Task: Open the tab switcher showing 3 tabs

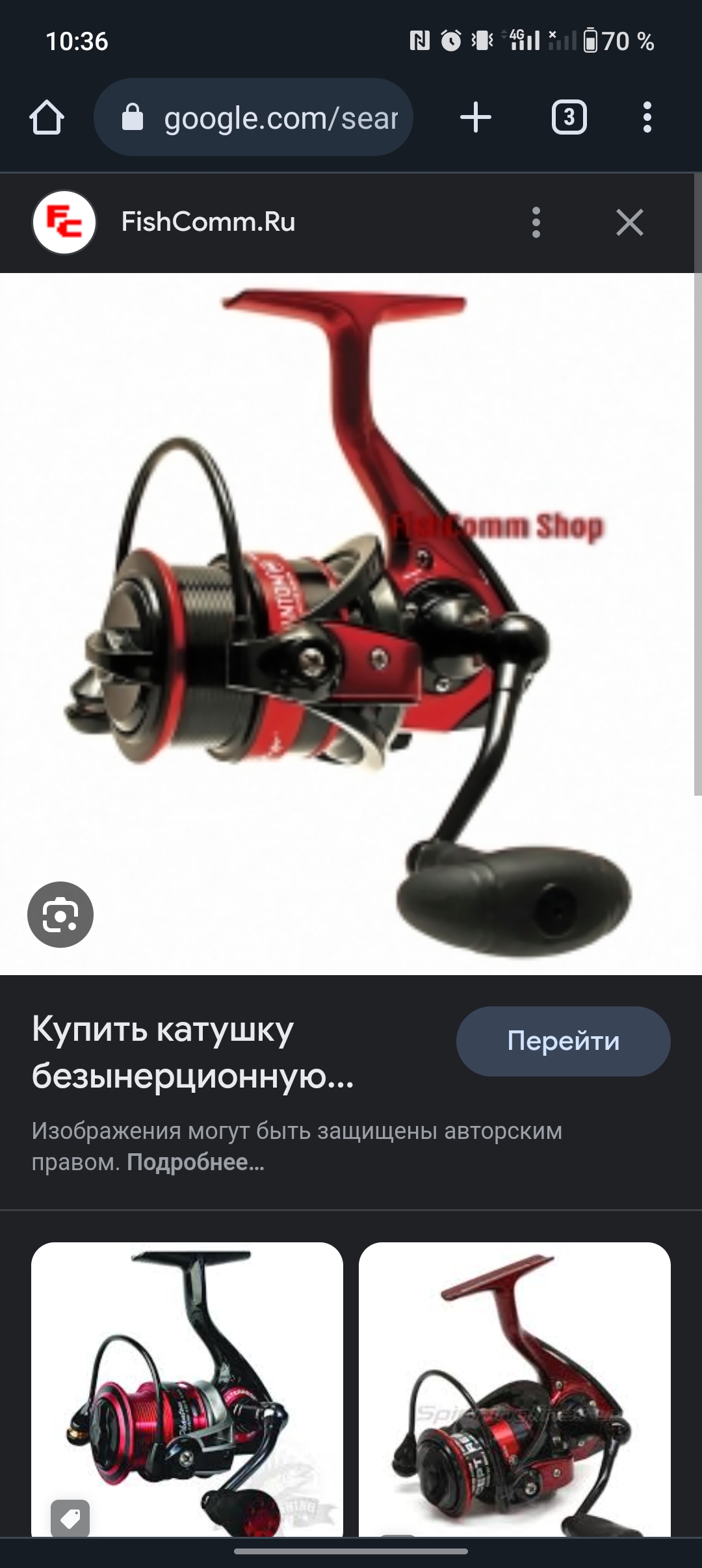Action: click(569, 118)
